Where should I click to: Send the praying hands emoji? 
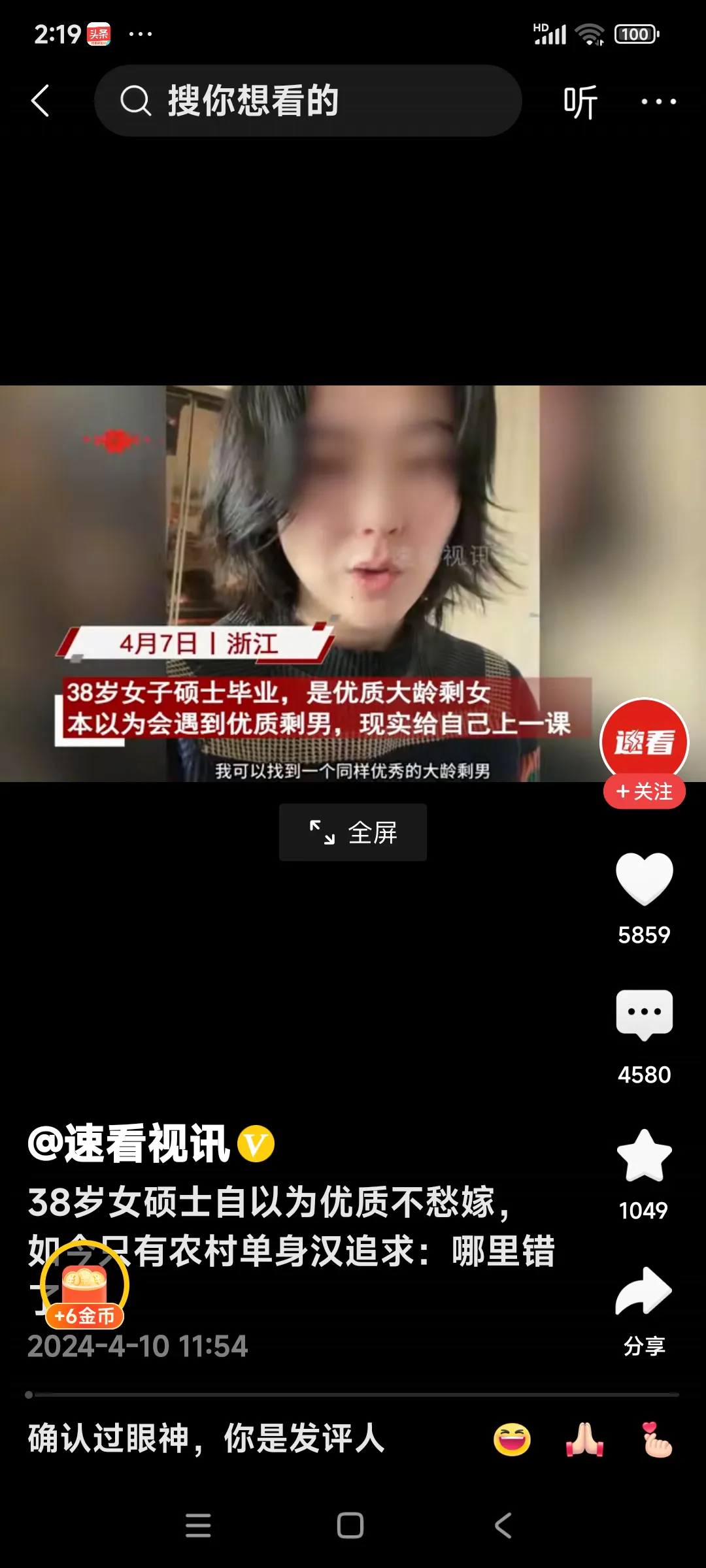point(584,1439)
